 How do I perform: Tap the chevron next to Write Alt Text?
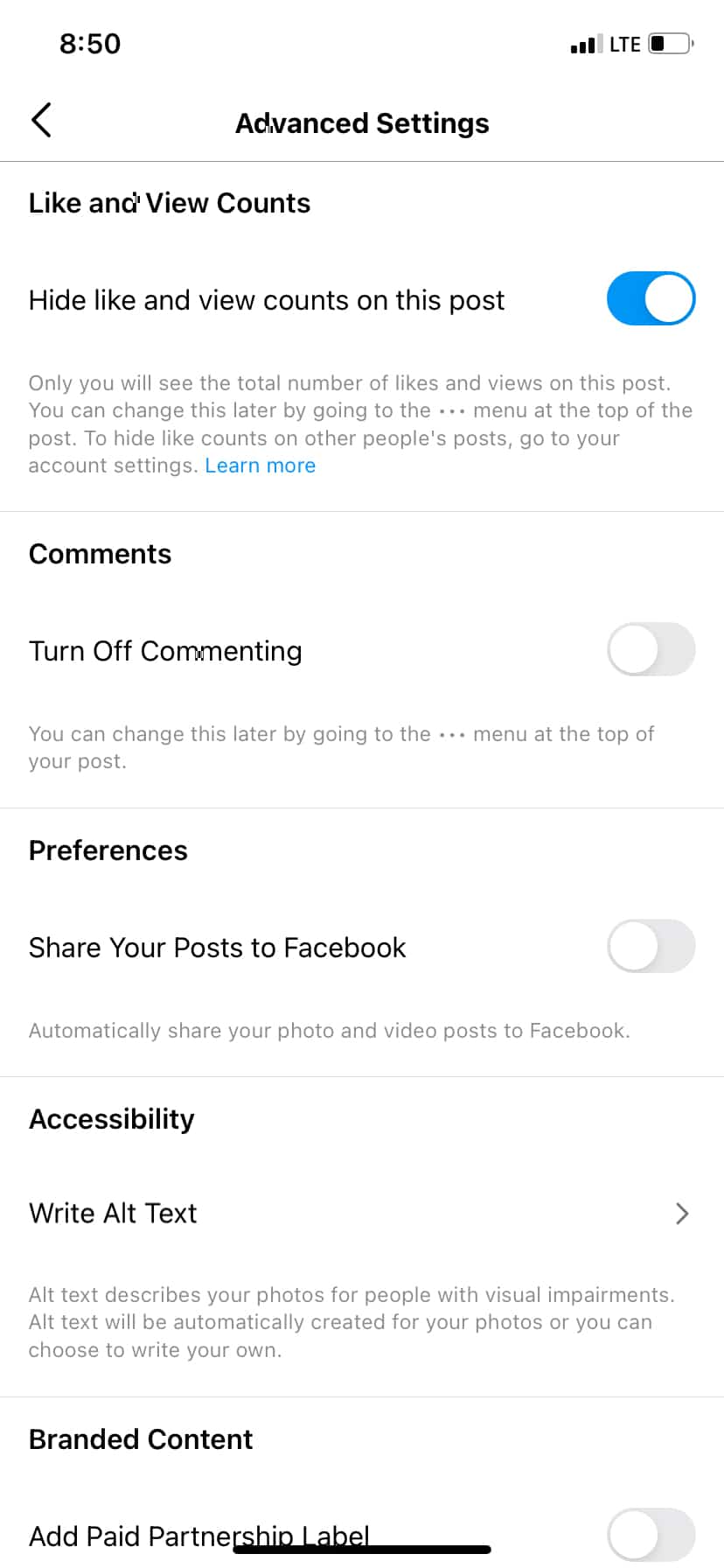pyautogui.click(x=682, y=1214)
